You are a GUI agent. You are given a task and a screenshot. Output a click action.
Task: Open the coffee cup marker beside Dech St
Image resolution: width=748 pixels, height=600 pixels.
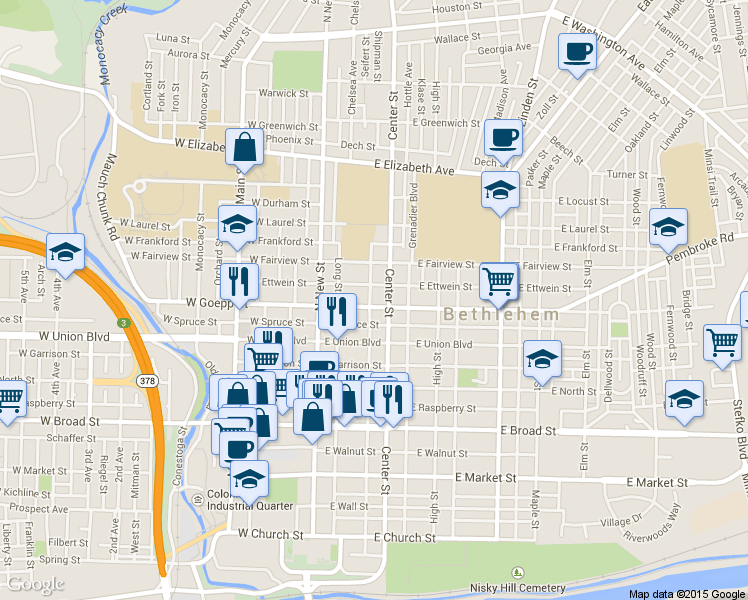point(503,137)
